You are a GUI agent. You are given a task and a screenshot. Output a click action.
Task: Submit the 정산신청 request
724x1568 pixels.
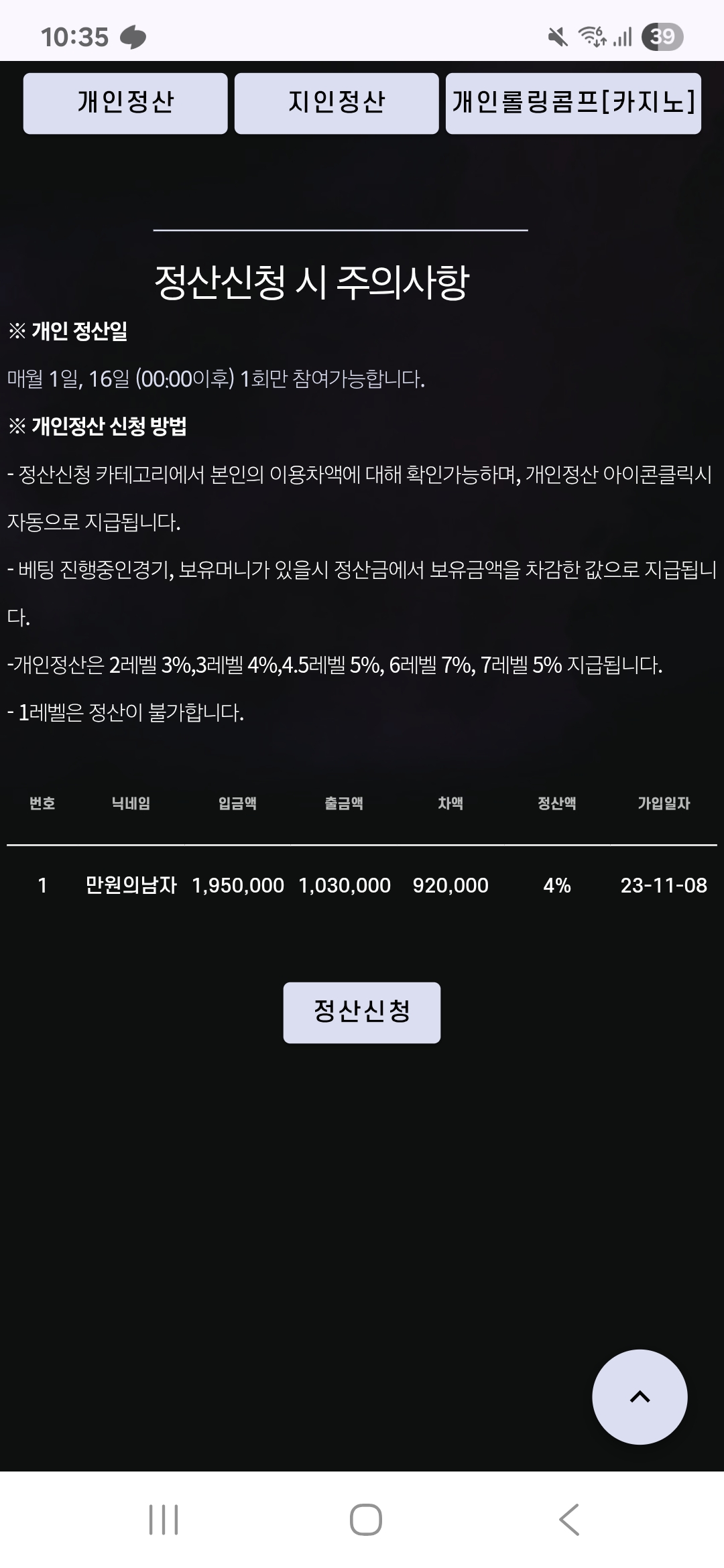(x=362, y=1012)
